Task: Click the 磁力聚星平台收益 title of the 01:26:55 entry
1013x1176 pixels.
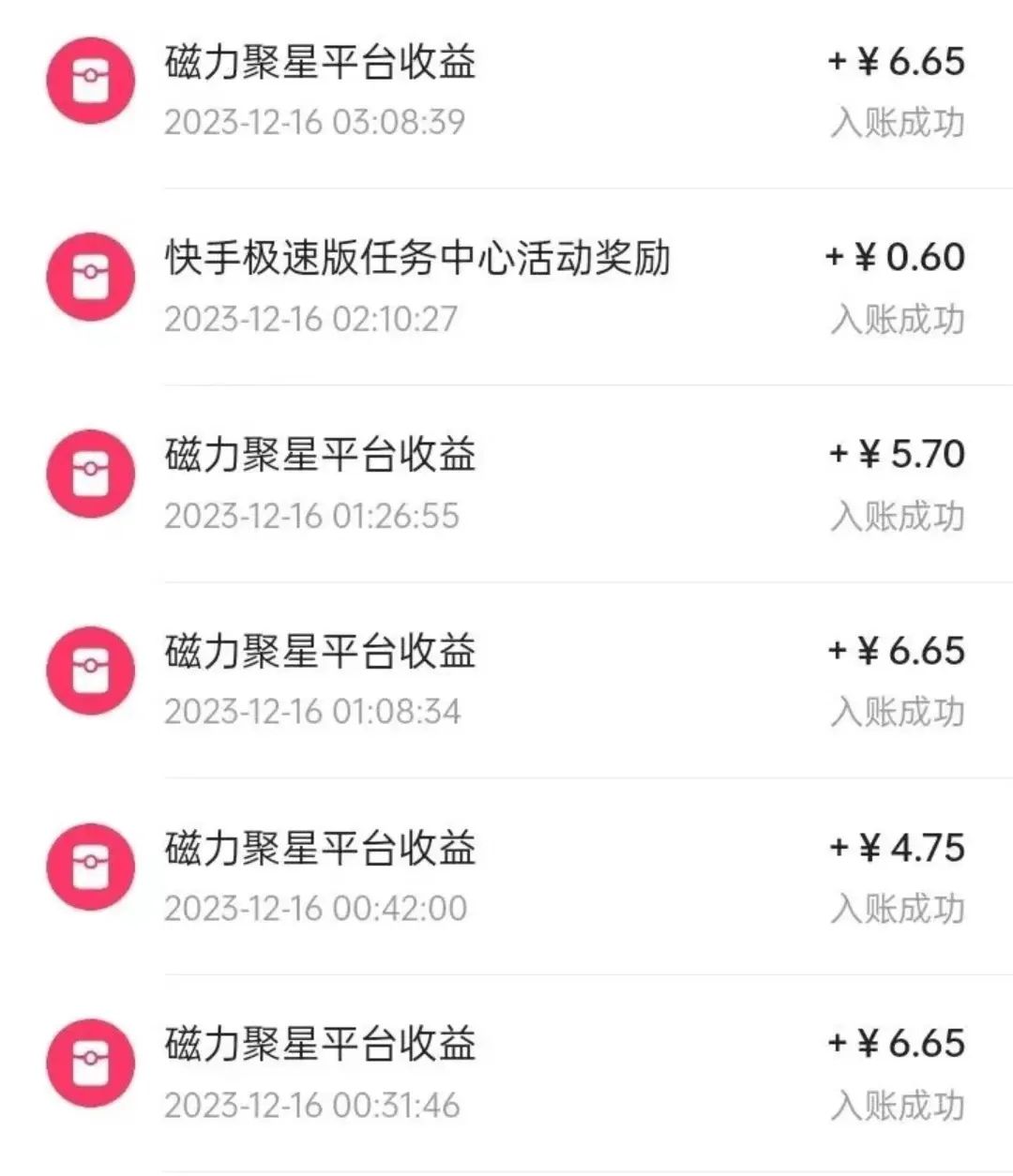Action: click(319, 456)
